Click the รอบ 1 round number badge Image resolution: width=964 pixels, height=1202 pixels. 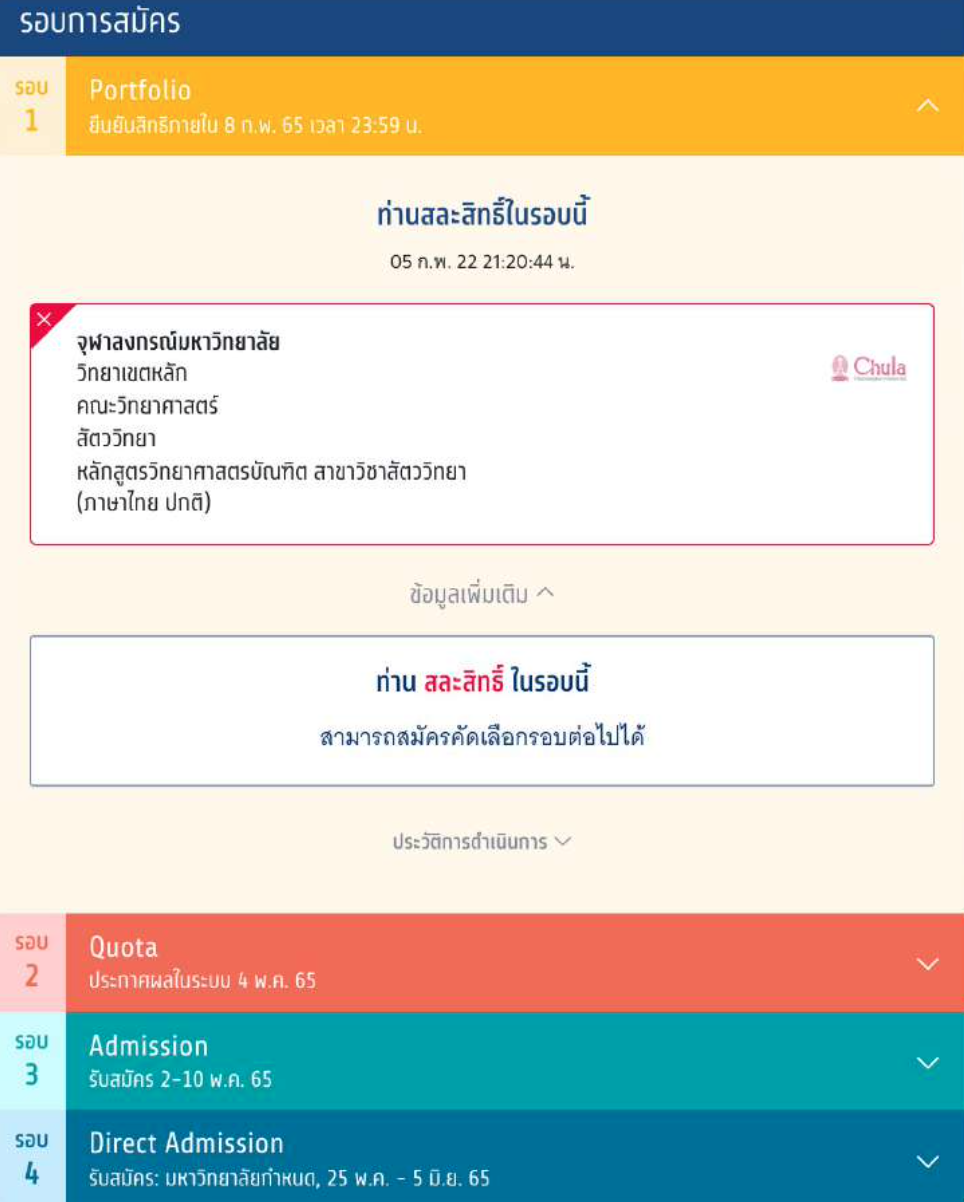(31, 104)
